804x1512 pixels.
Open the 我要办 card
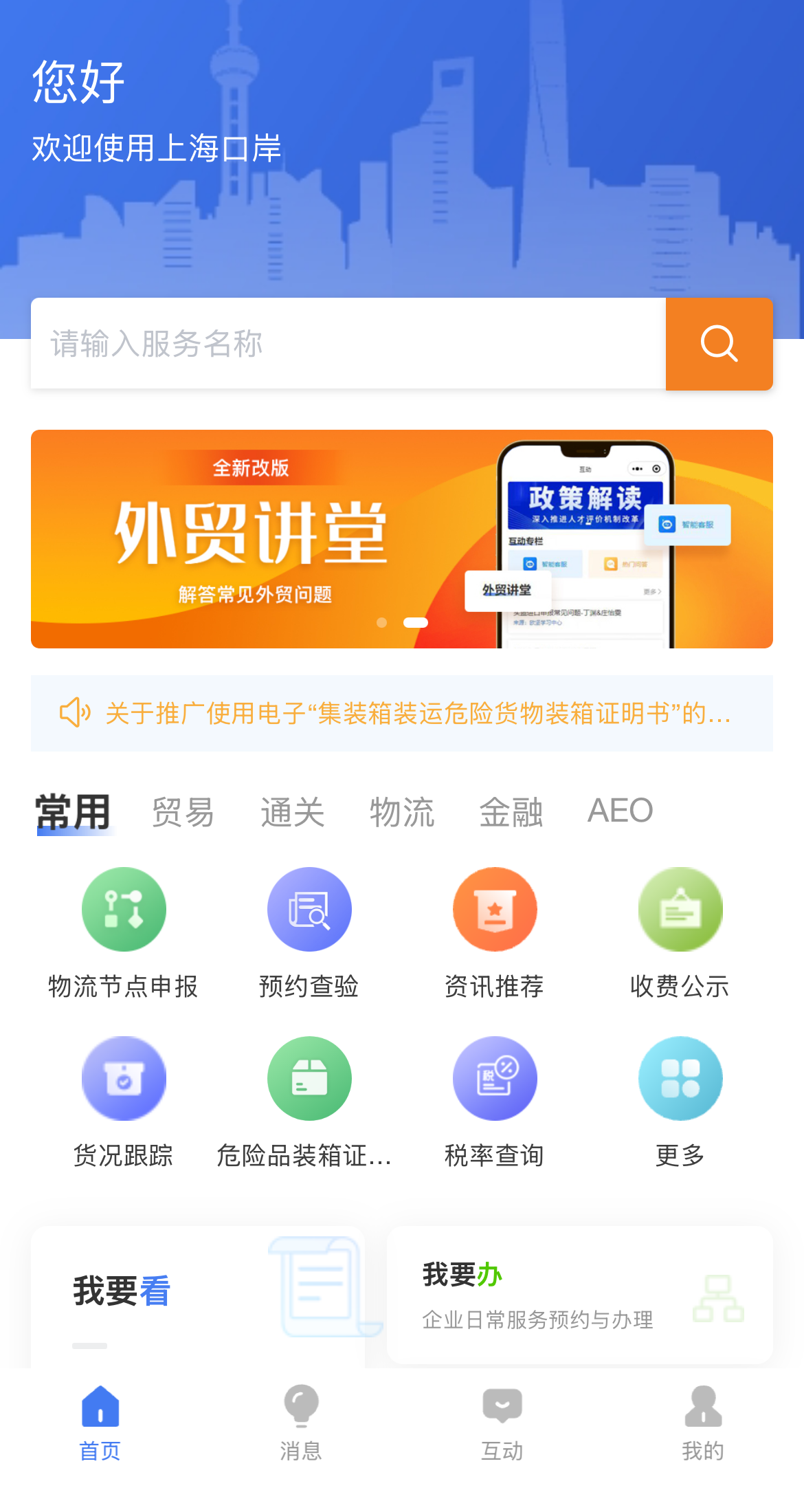579,1295
